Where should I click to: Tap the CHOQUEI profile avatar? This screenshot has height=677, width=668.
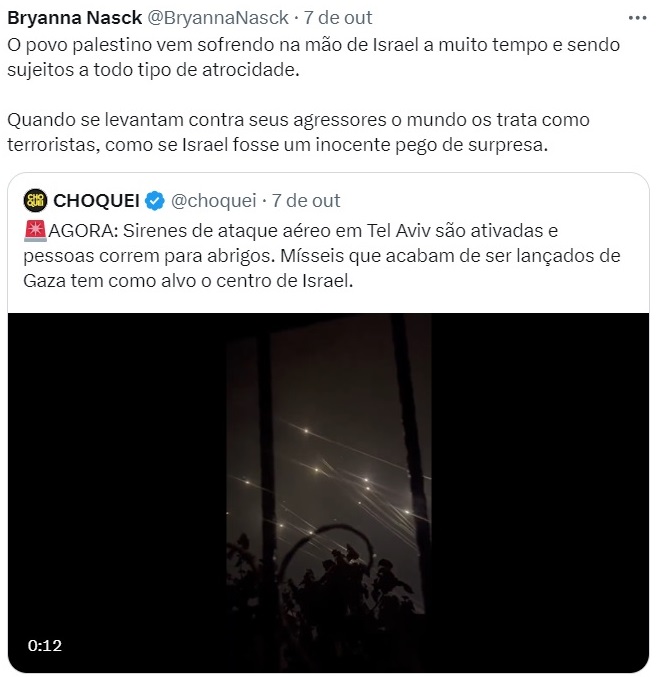34,200
